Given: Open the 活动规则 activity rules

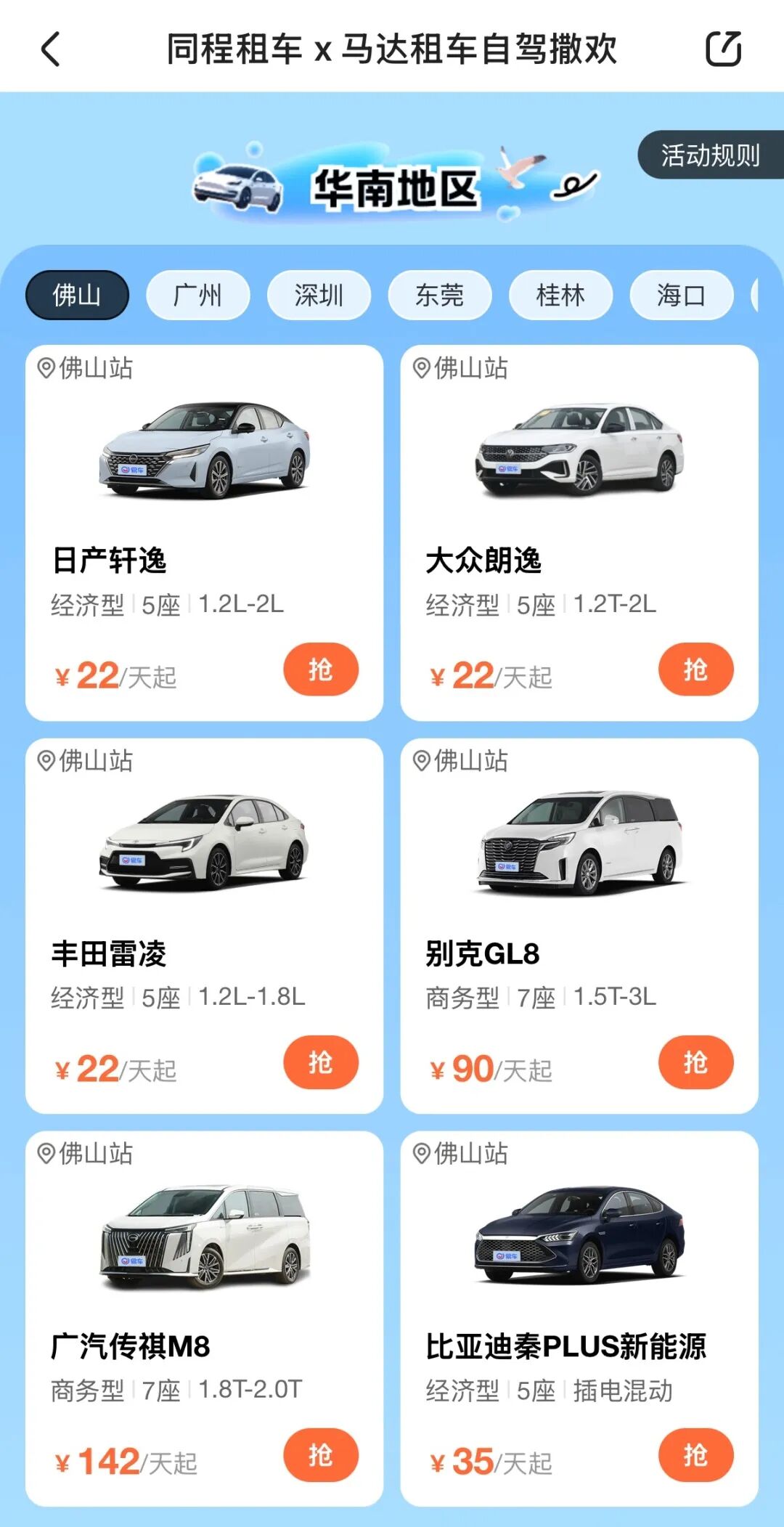Looking at the screenshot, I should (x=710, y=155).
